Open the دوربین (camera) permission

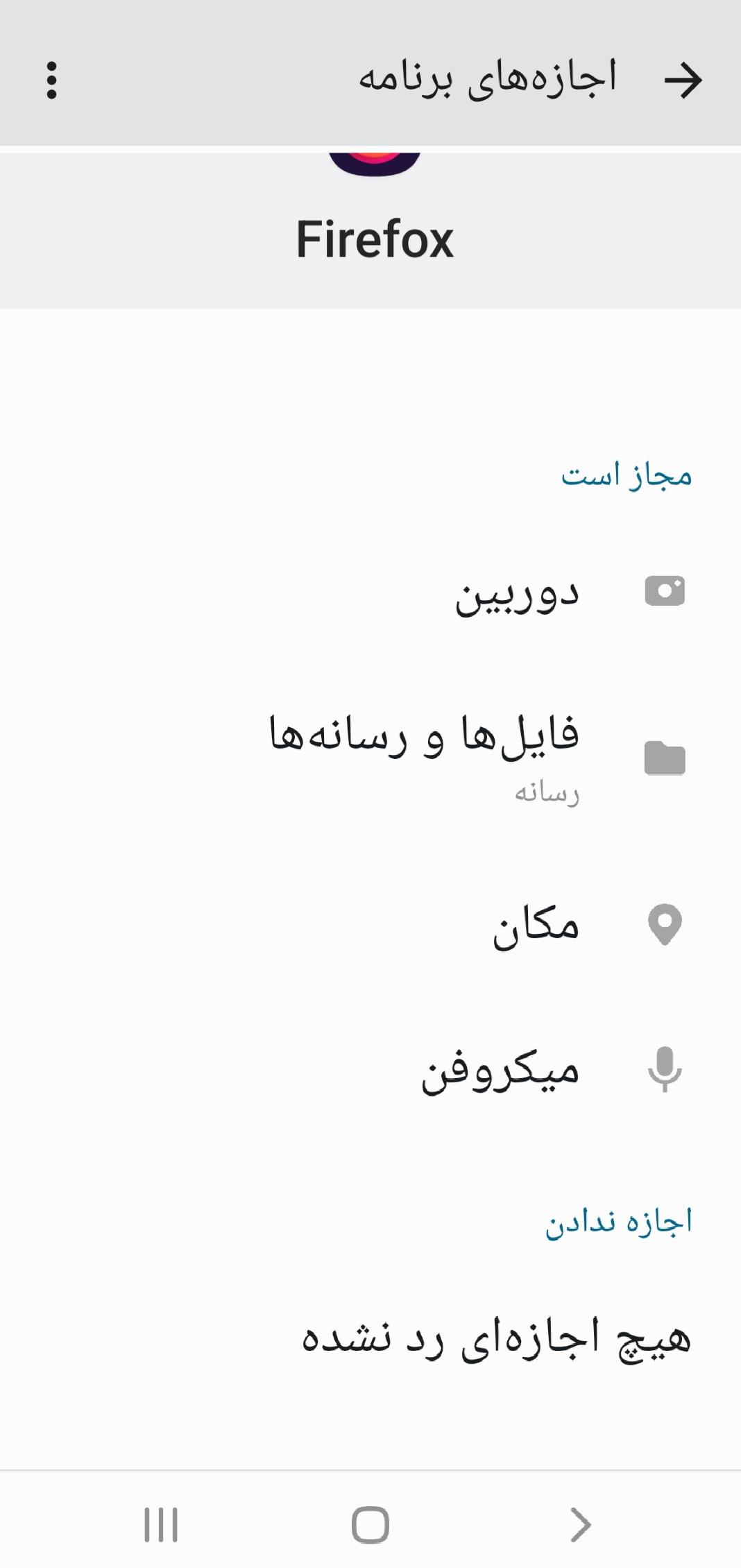click(516, 594)
